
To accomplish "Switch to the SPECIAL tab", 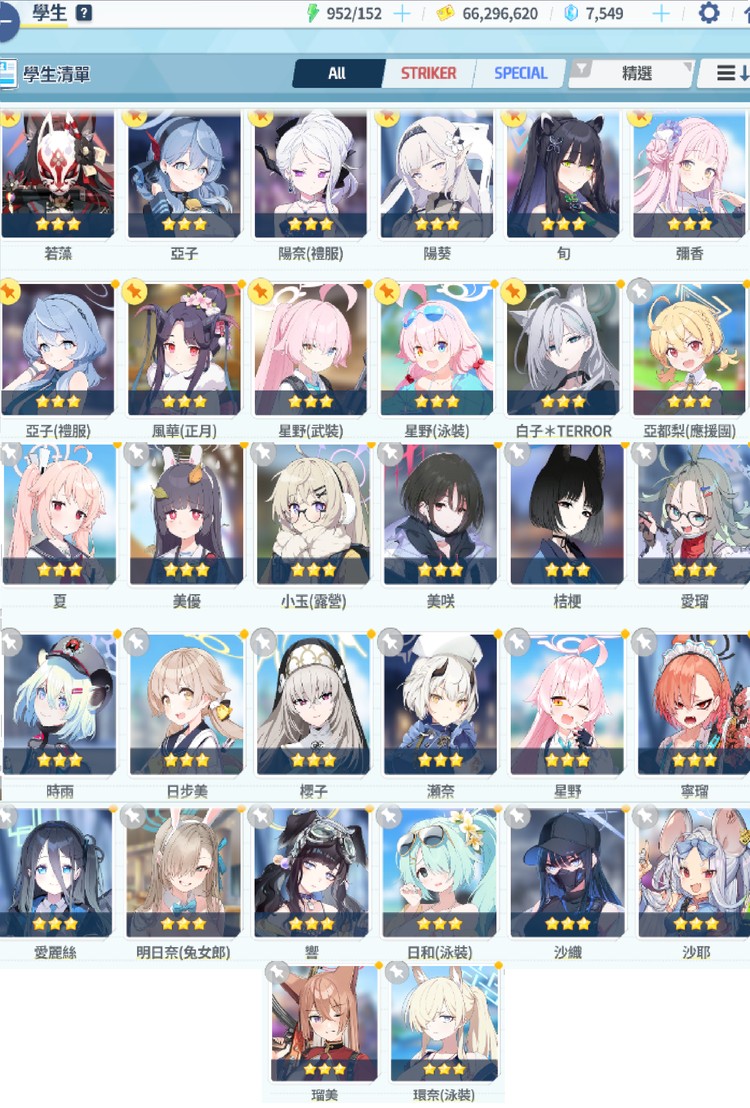I will (520, 73).
